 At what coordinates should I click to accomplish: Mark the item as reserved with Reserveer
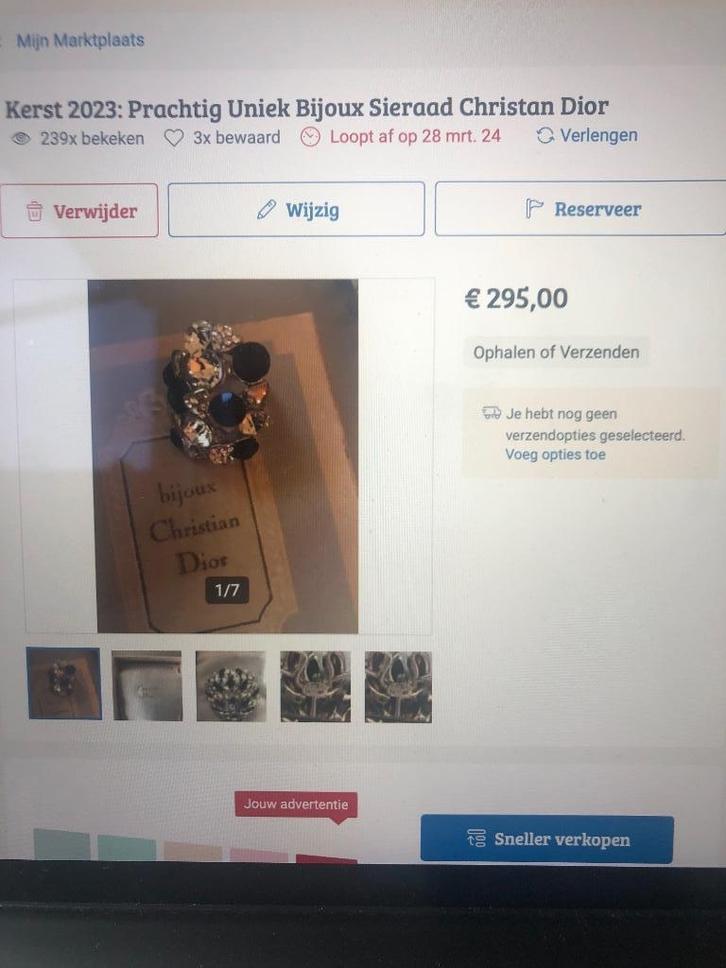582,209
